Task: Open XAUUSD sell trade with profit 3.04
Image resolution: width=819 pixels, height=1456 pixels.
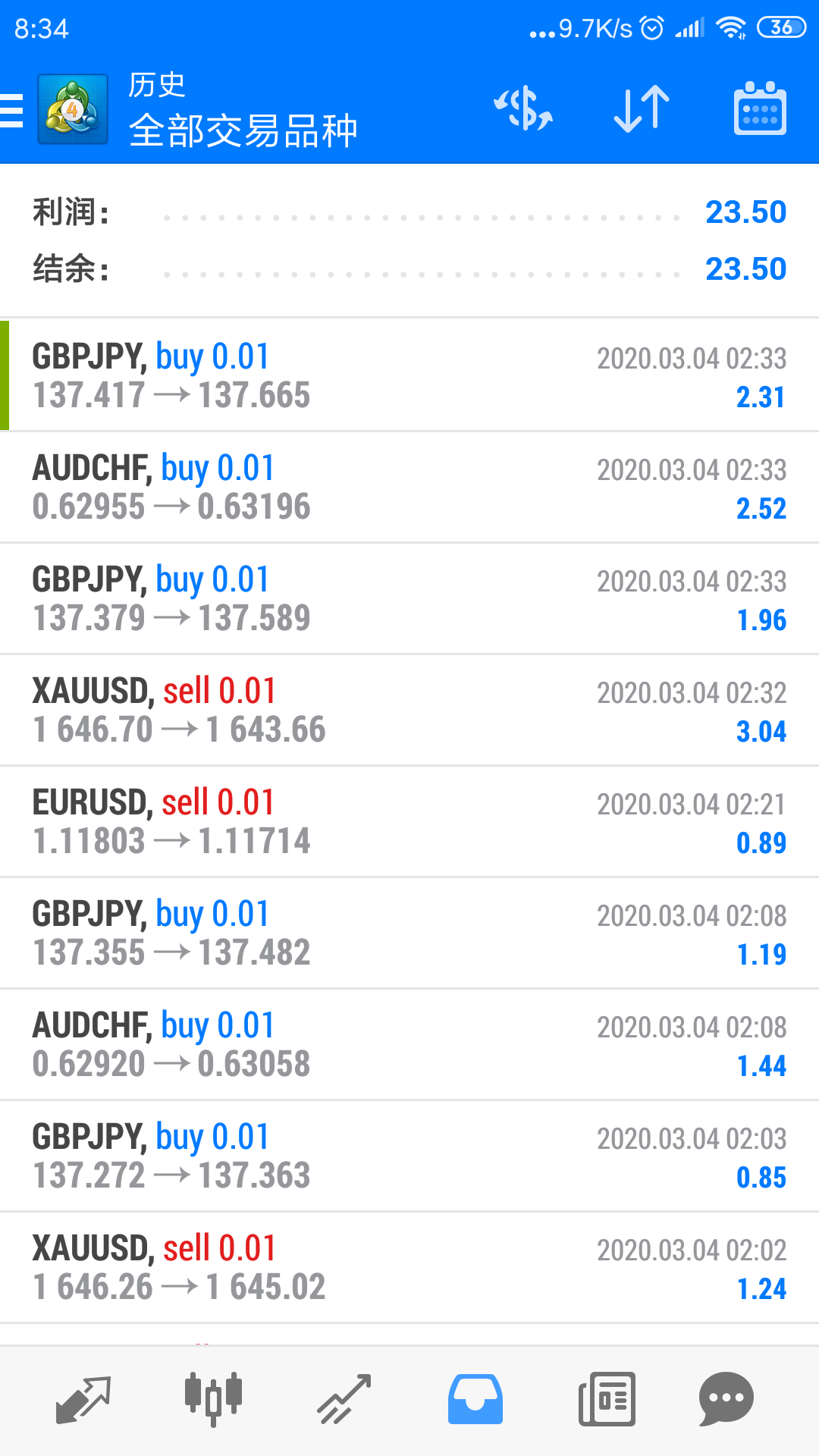Action: click(409, 710)
